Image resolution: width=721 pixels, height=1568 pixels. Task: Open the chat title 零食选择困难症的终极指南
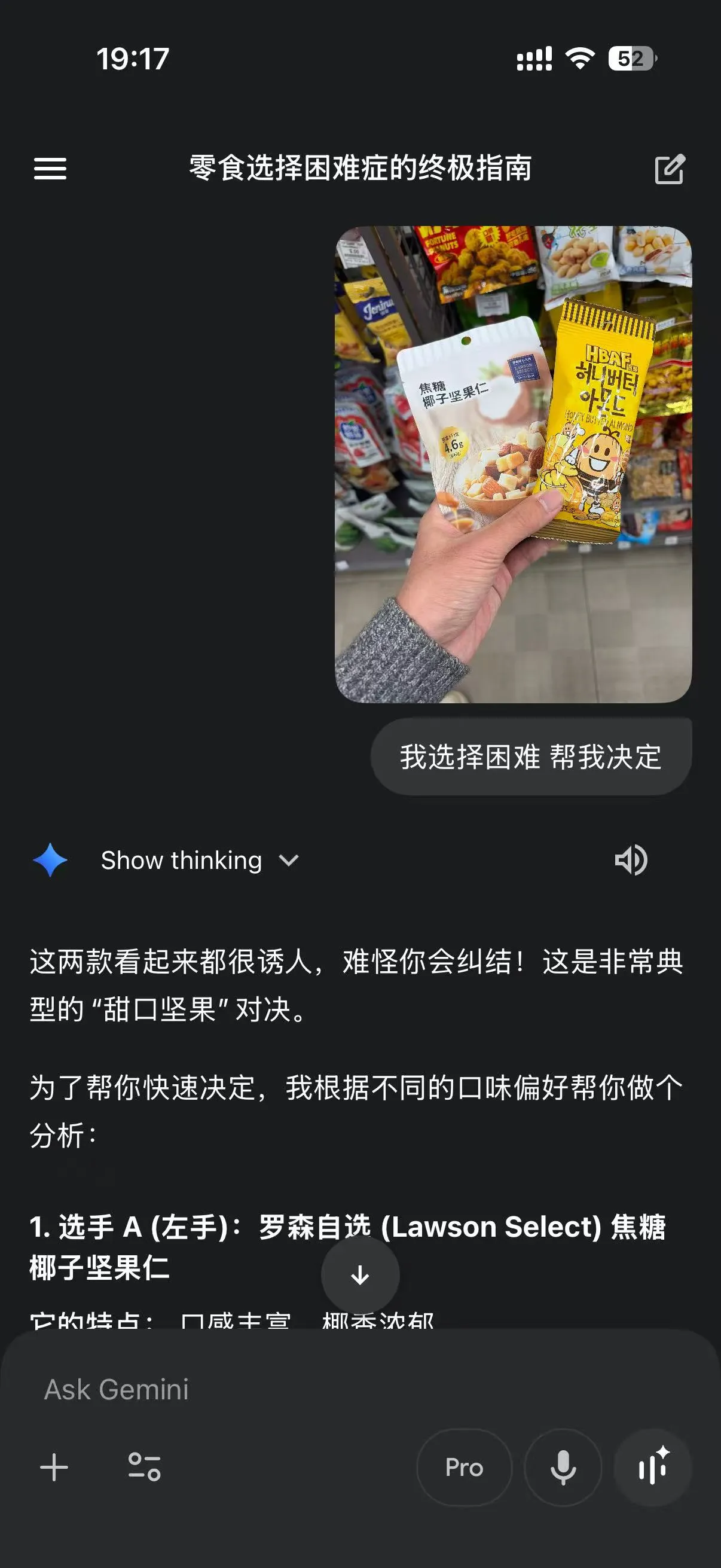click(x=360, y=170)
